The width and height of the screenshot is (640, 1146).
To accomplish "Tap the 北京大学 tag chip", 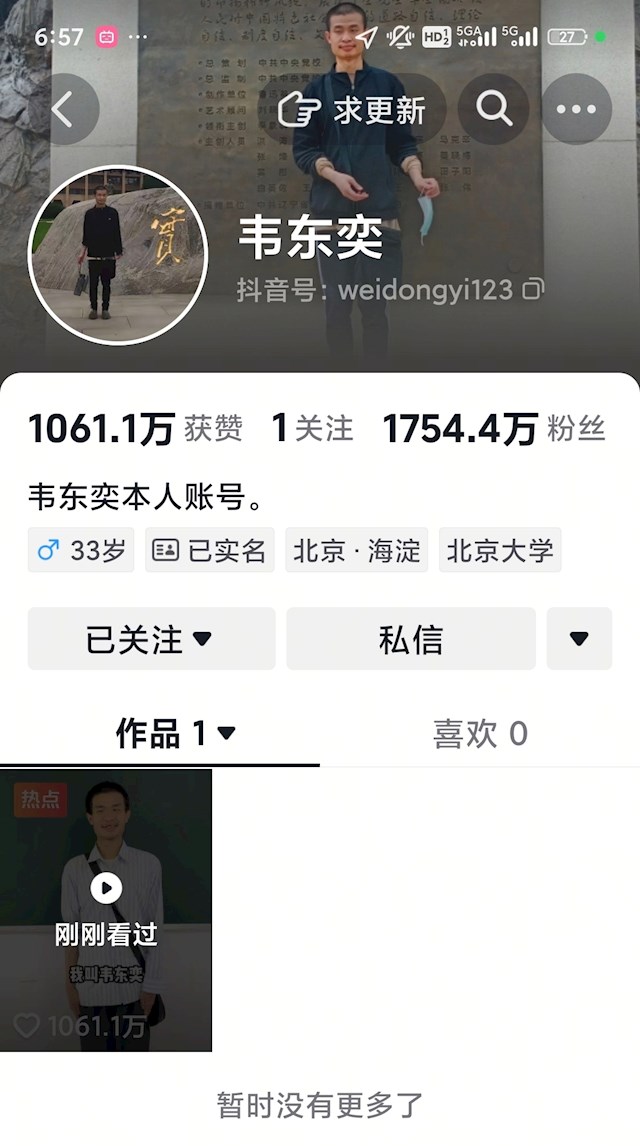I will (500, 551).
